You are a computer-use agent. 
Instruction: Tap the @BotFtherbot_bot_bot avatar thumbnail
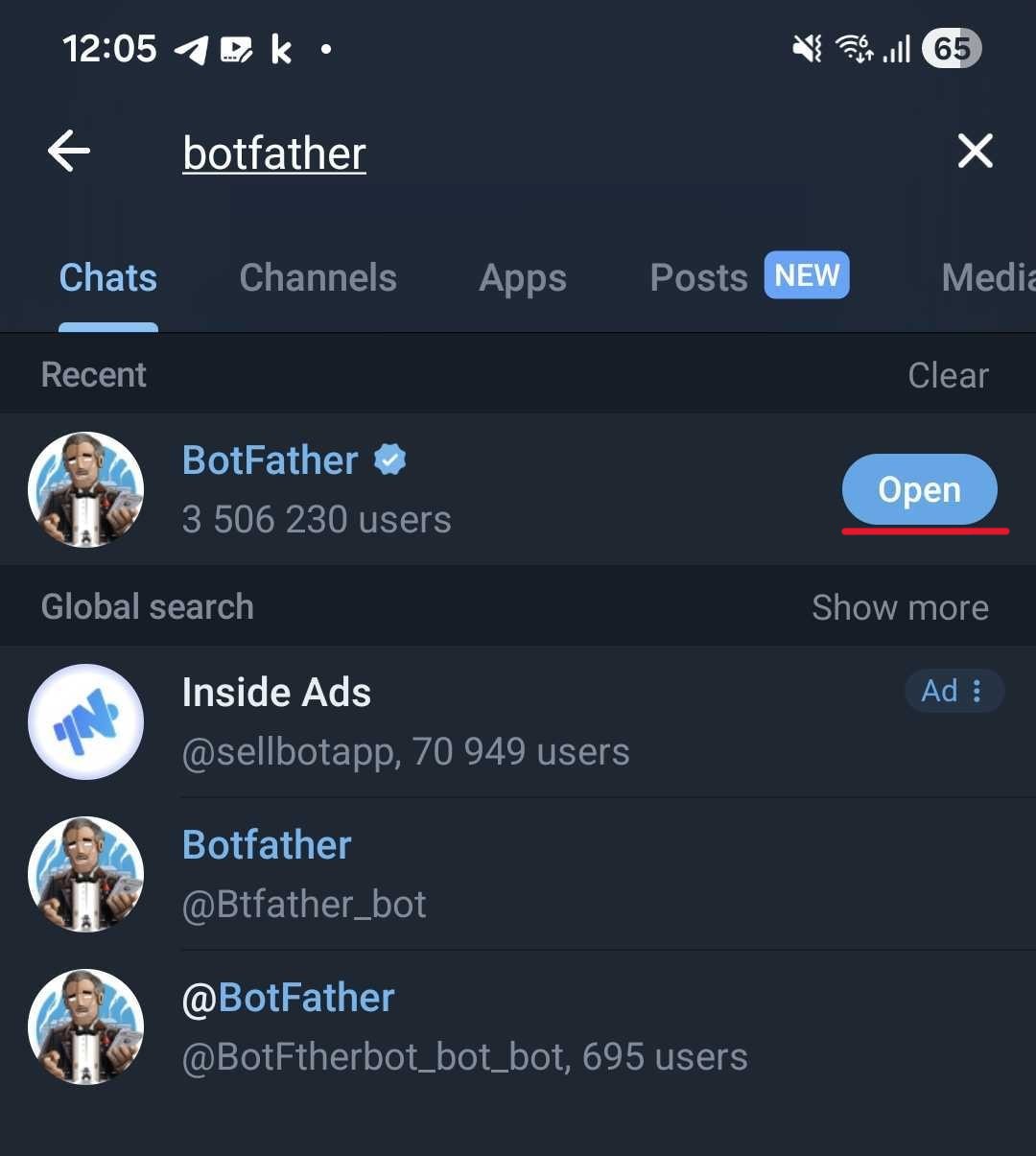tap(85, 1026)
